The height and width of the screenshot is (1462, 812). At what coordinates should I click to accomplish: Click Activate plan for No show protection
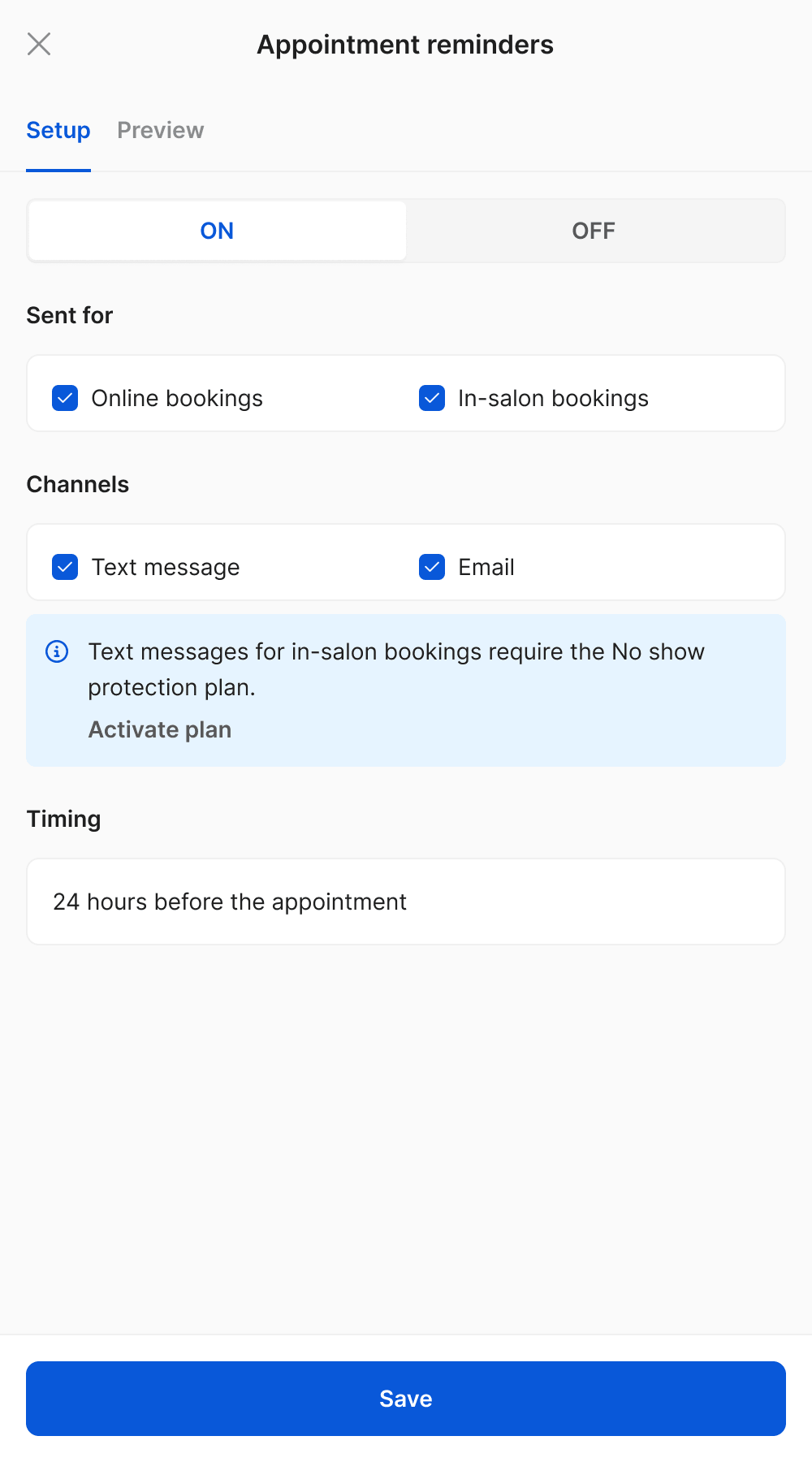[159, 729]
